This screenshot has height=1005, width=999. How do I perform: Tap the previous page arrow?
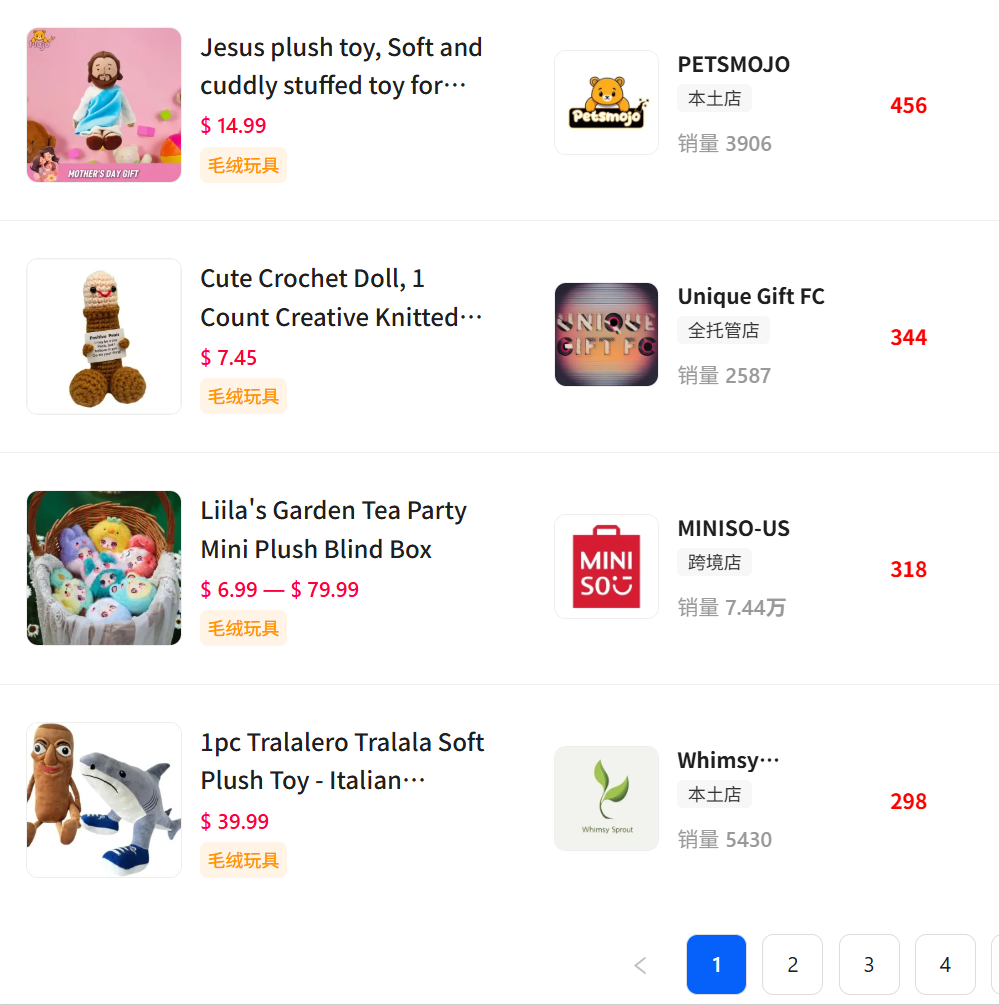(640, 965)
